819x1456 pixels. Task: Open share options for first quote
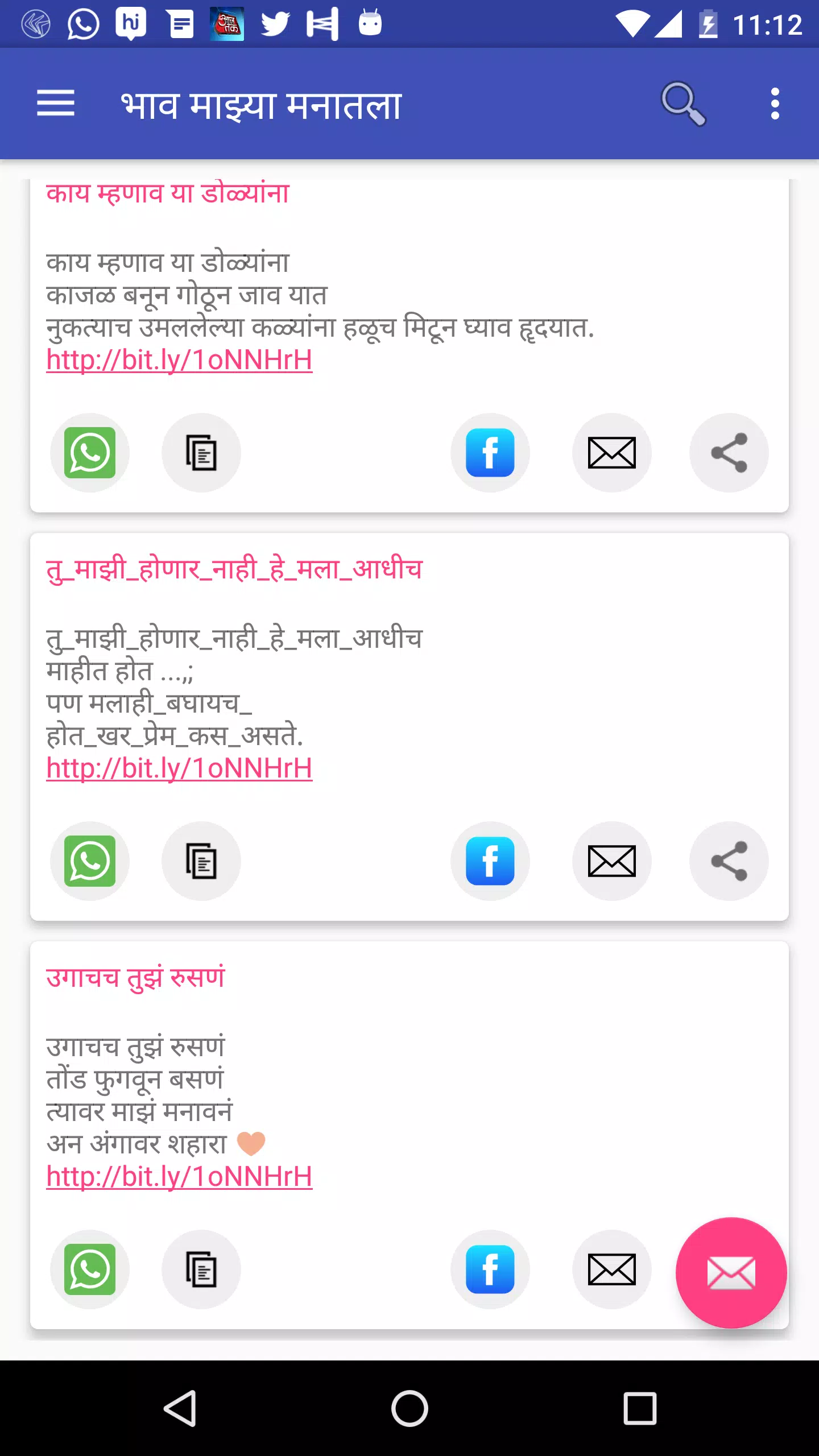pos(730,452)
